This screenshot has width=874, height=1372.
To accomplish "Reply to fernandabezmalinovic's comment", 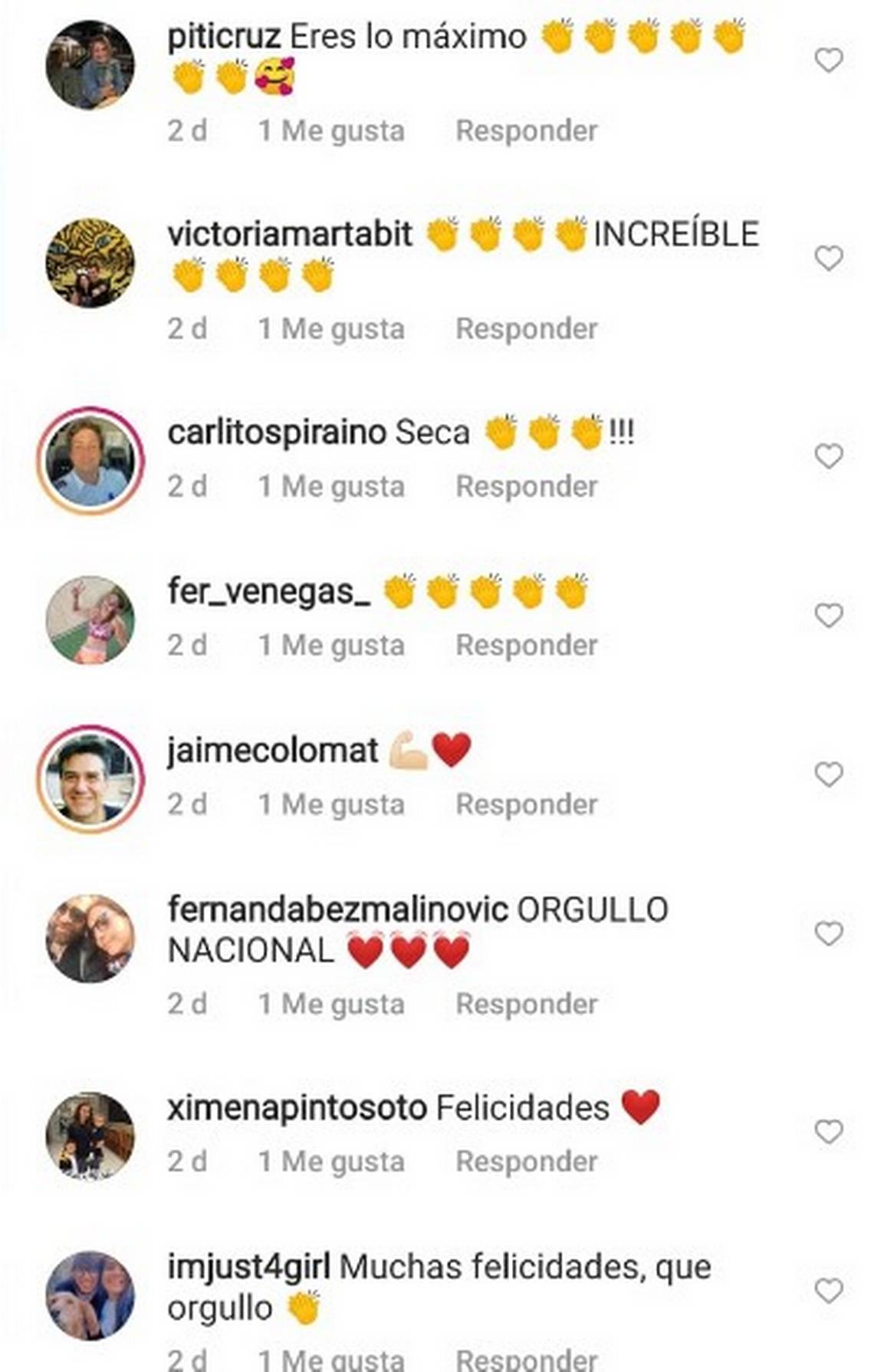I will (526, 1004).
